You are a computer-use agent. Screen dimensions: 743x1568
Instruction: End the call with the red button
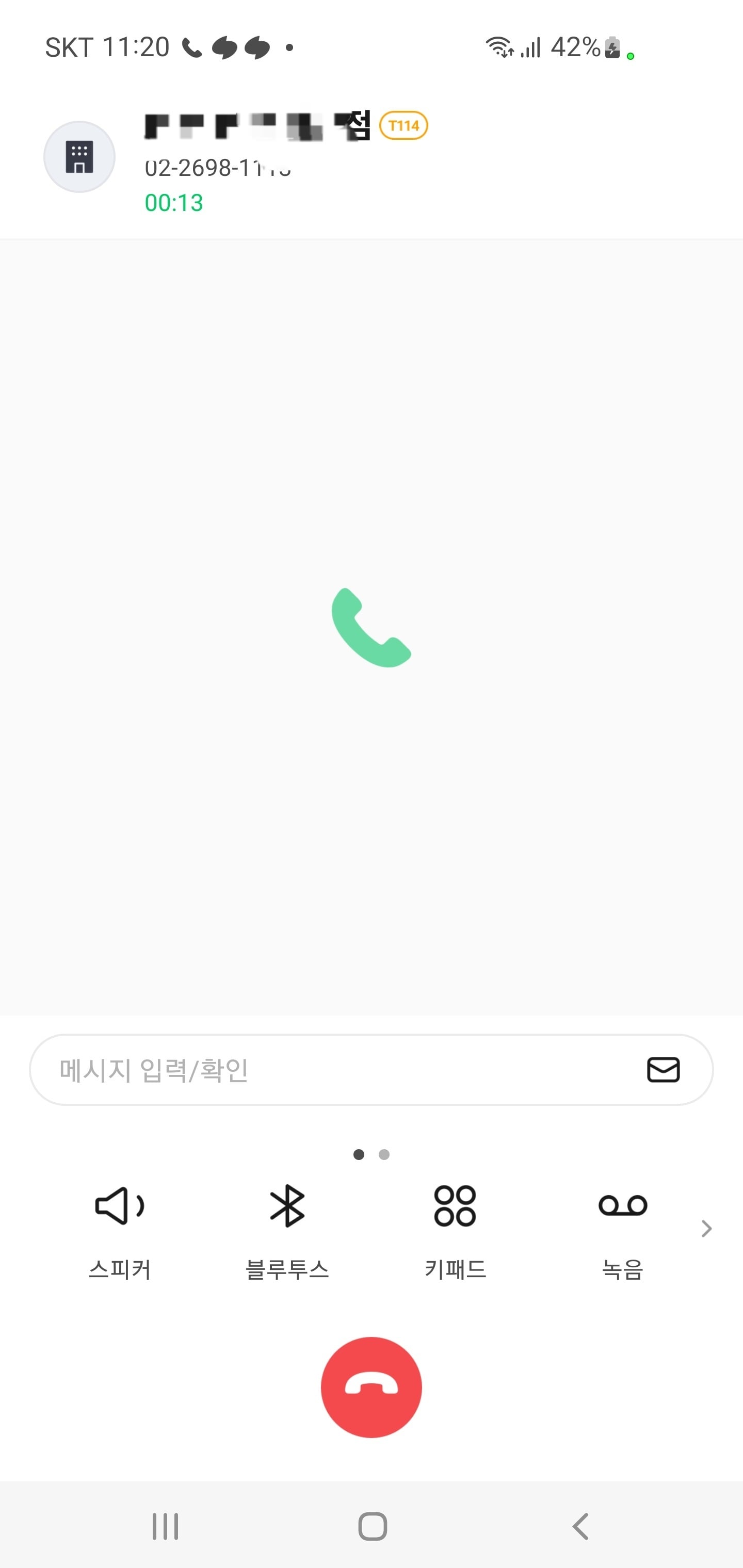click(371, 1386)
